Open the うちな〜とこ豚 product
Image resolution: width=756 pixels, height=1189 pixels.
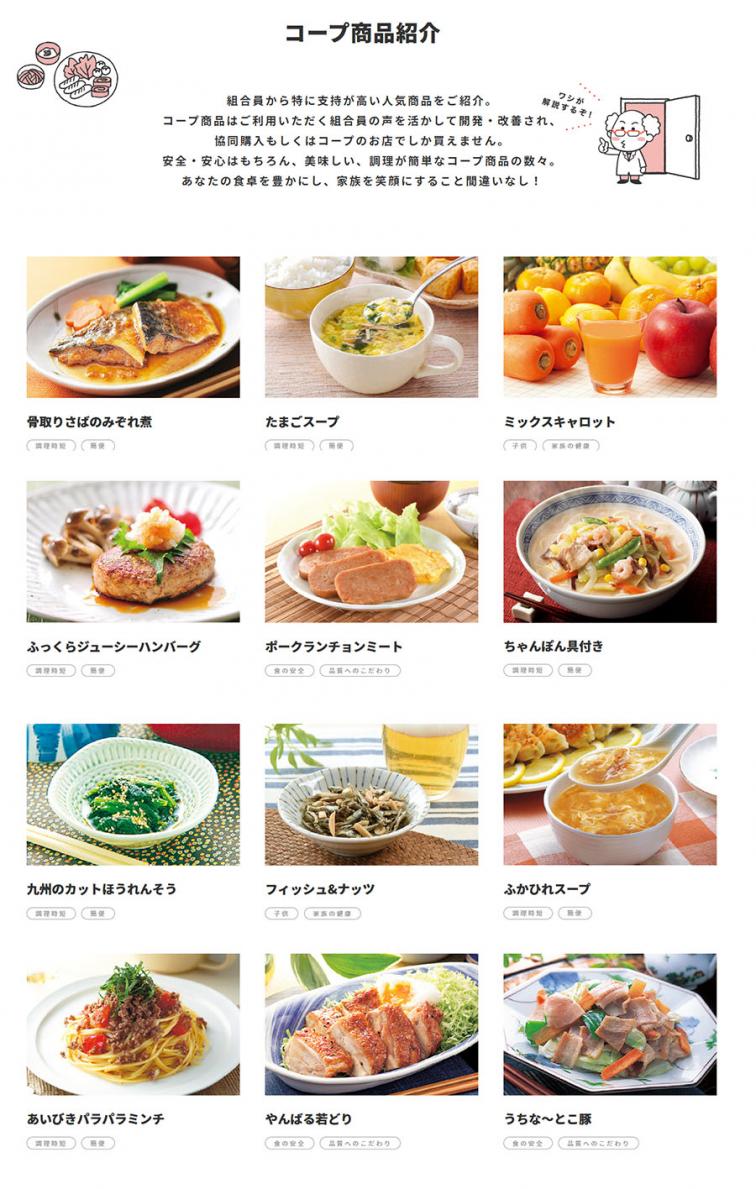point(610,1024)
